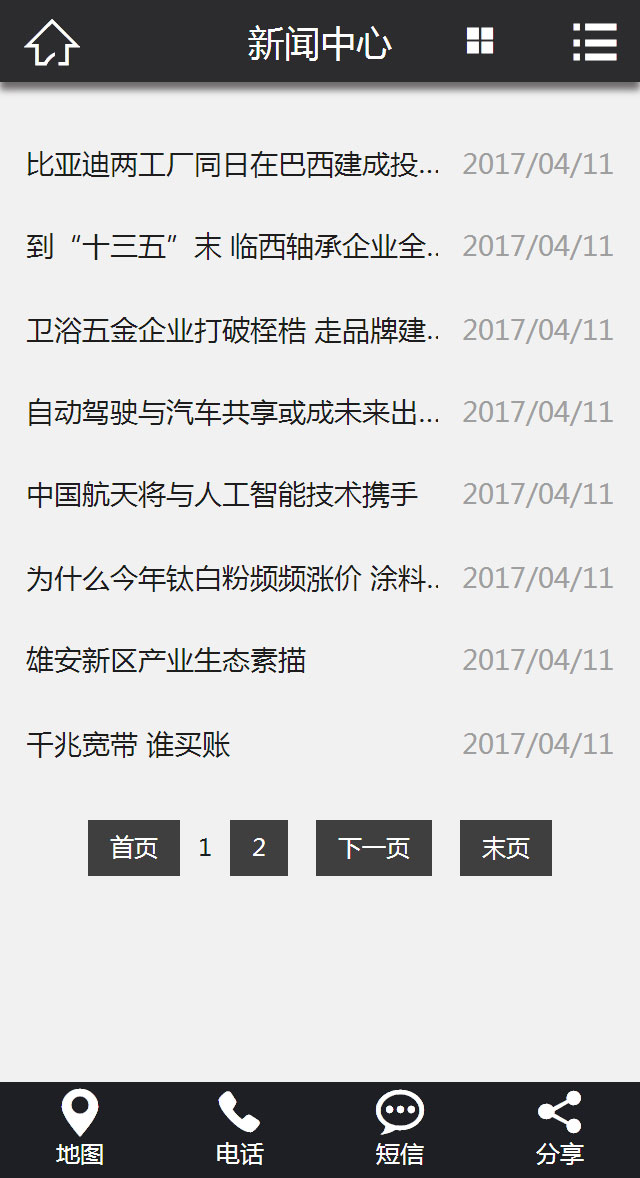640x1178 pixels.
Task: Tap the 电话 phone button
Action: pos(240,1129)
